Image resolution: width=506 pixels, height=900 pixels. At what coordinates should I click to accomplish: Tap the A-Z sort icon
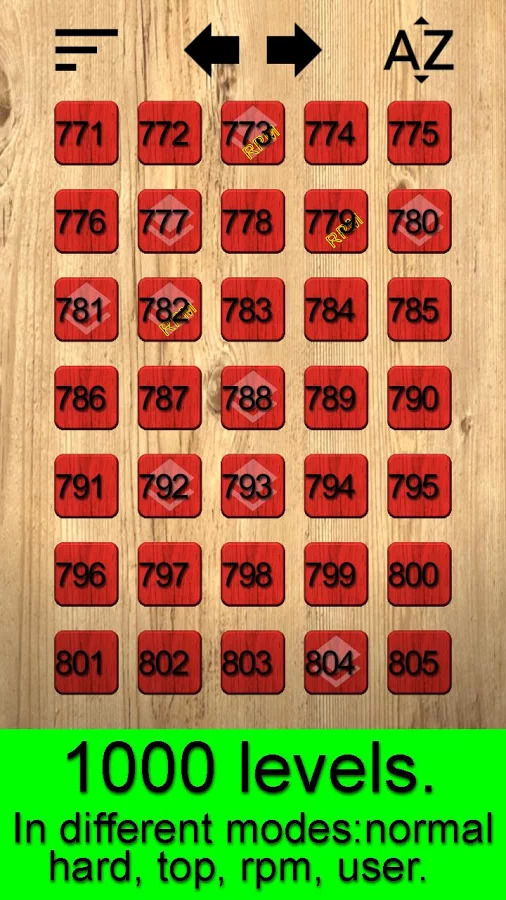419,50
